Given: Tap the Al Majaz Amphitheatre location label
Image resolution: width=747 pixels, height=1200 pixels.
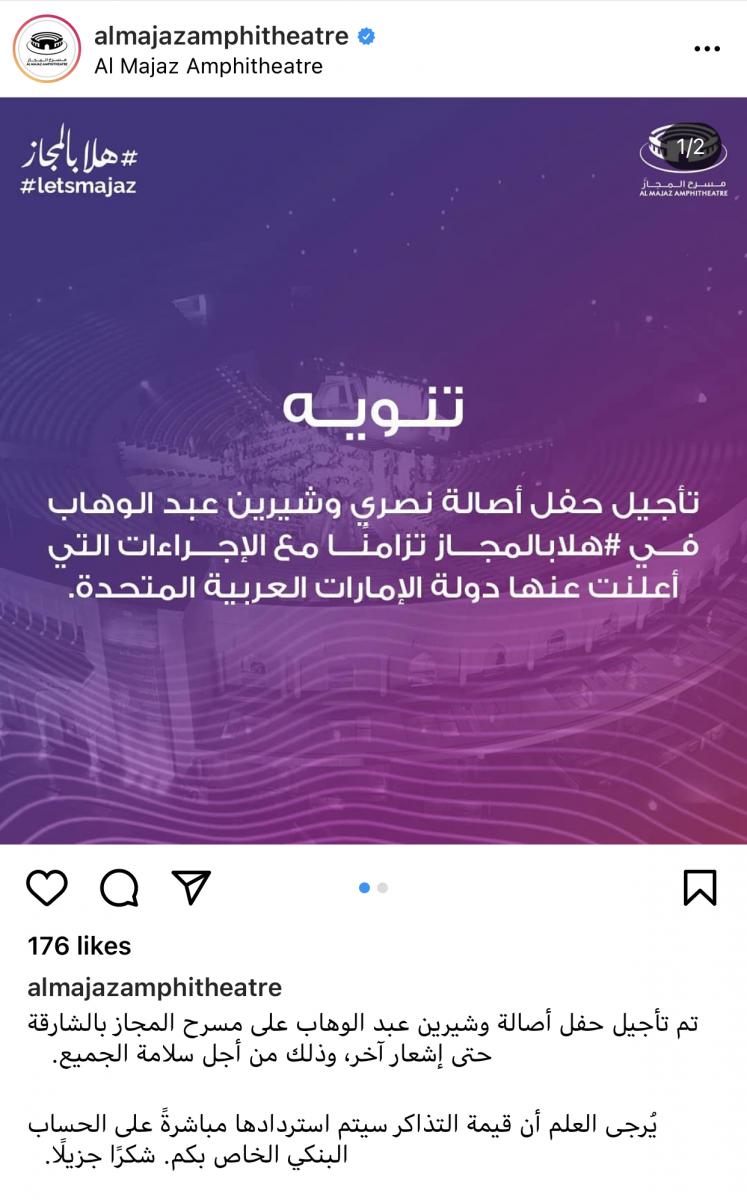Looking at the screenshot, I should (x=209, y=67).
